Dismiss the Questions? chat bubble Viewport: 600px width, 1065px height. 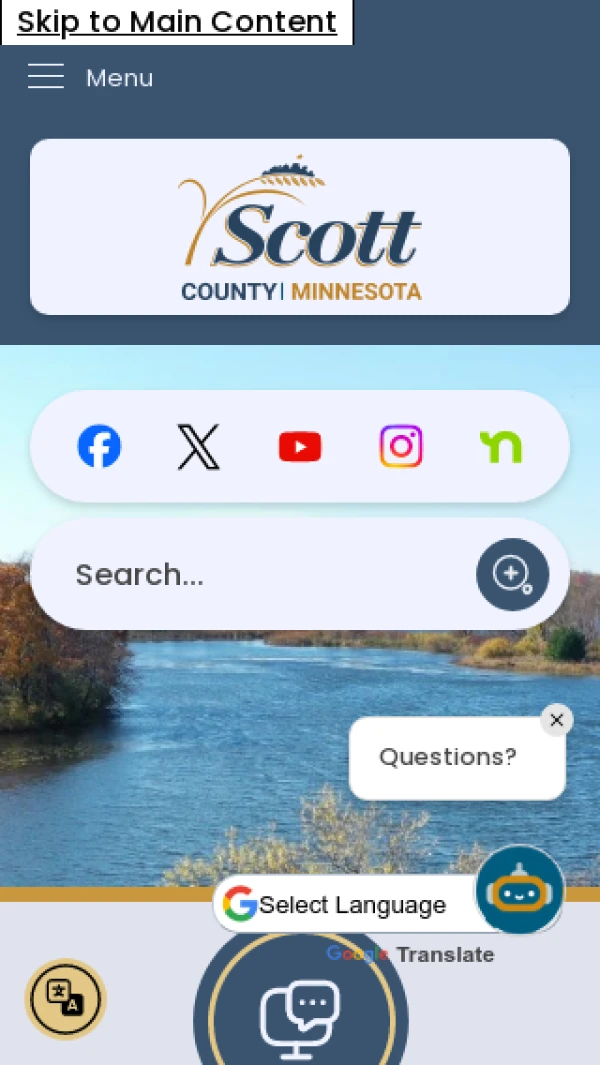(557, 720)
